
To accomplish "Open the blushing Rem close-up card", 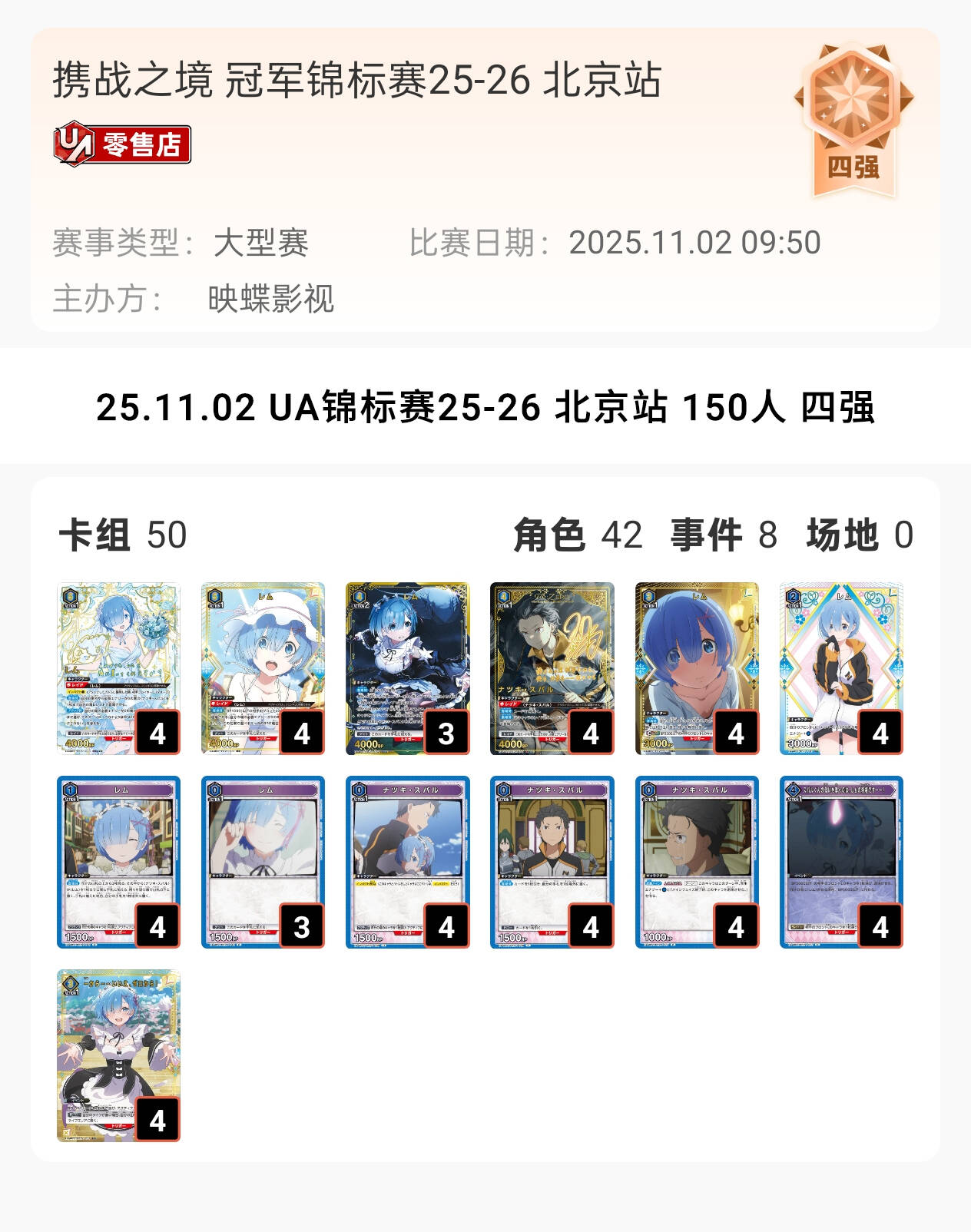I will tap(697, 668).
